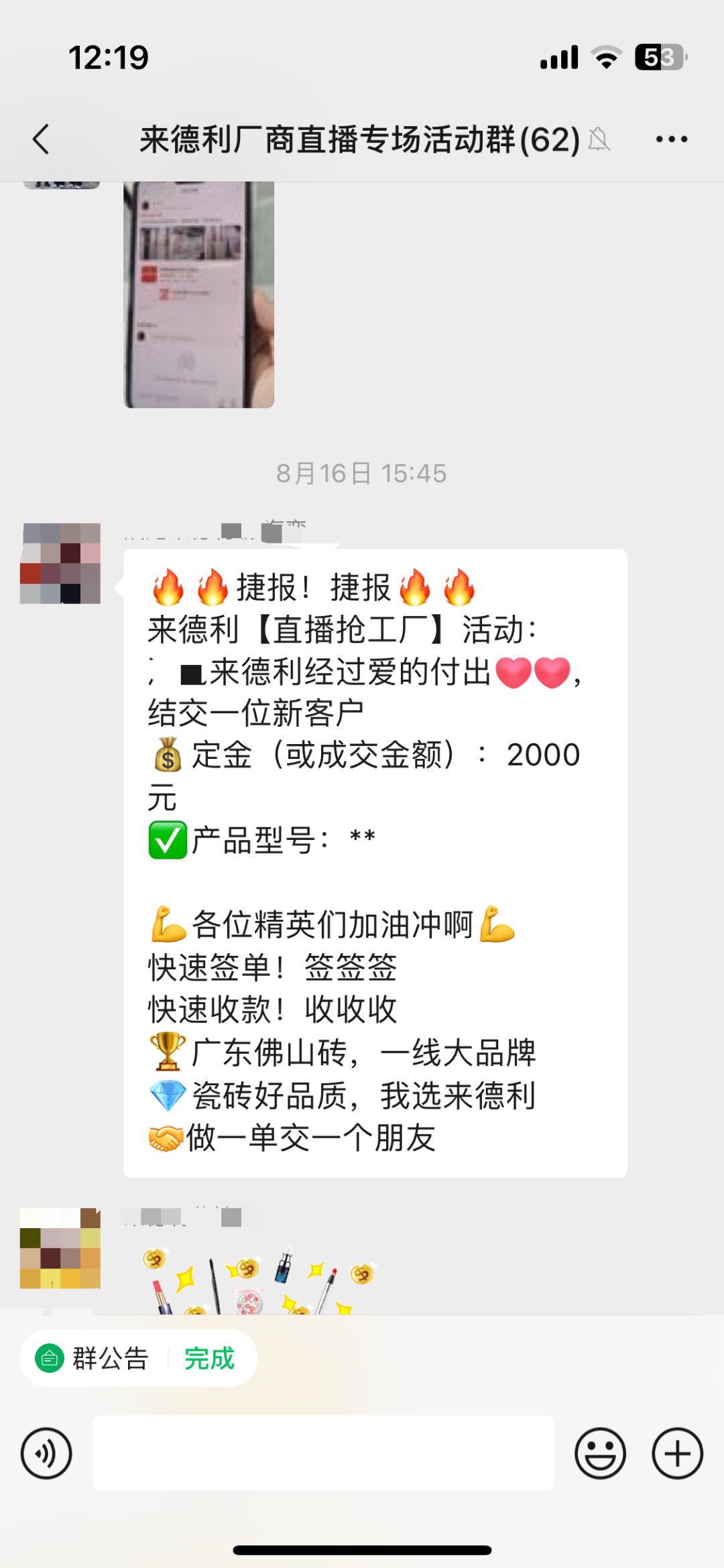Viewport: 724px width, 1568px height.
Task: Go back from the group chat
Action: (x=42, y=139)
